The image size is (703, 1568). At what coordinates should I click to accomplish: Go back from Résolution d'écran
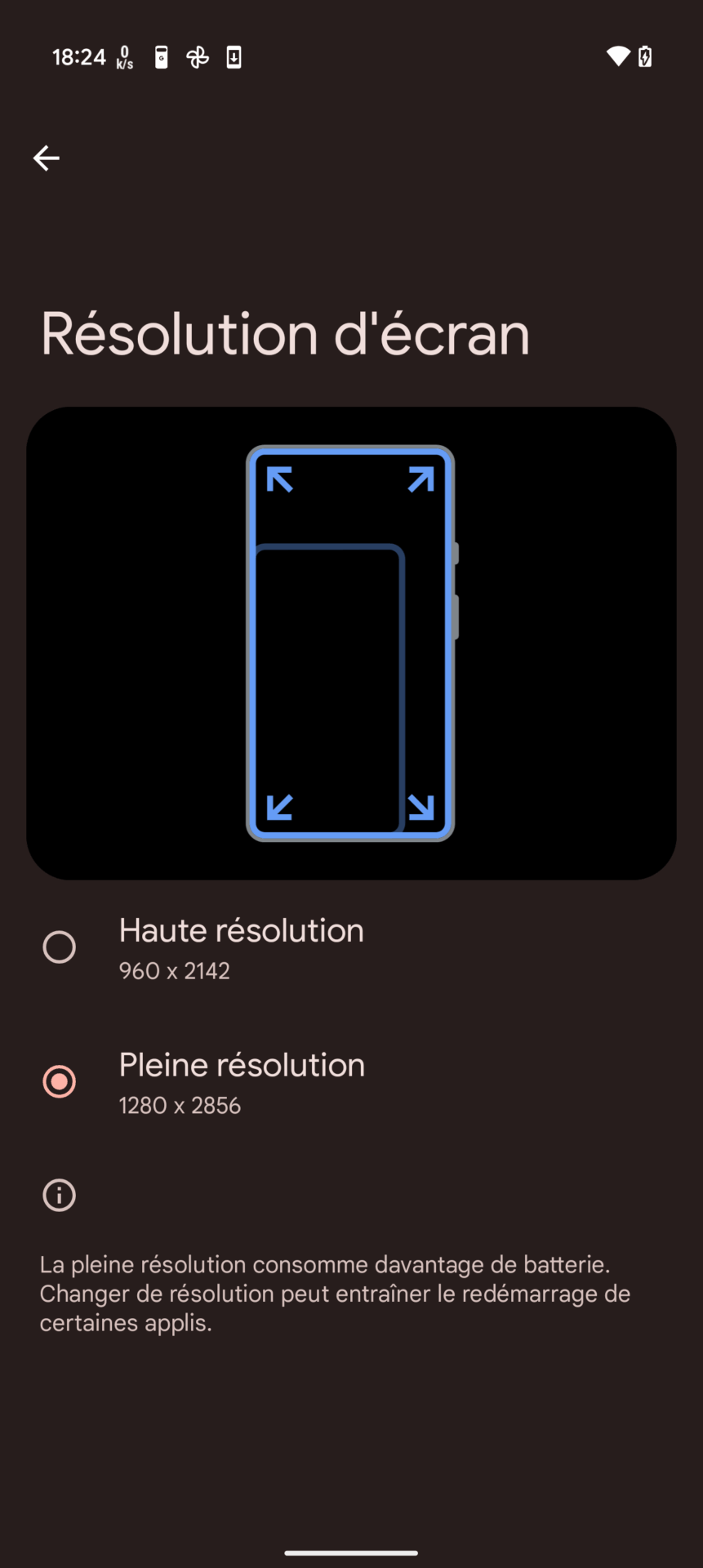pyautogui.click(x=47, y=158)
